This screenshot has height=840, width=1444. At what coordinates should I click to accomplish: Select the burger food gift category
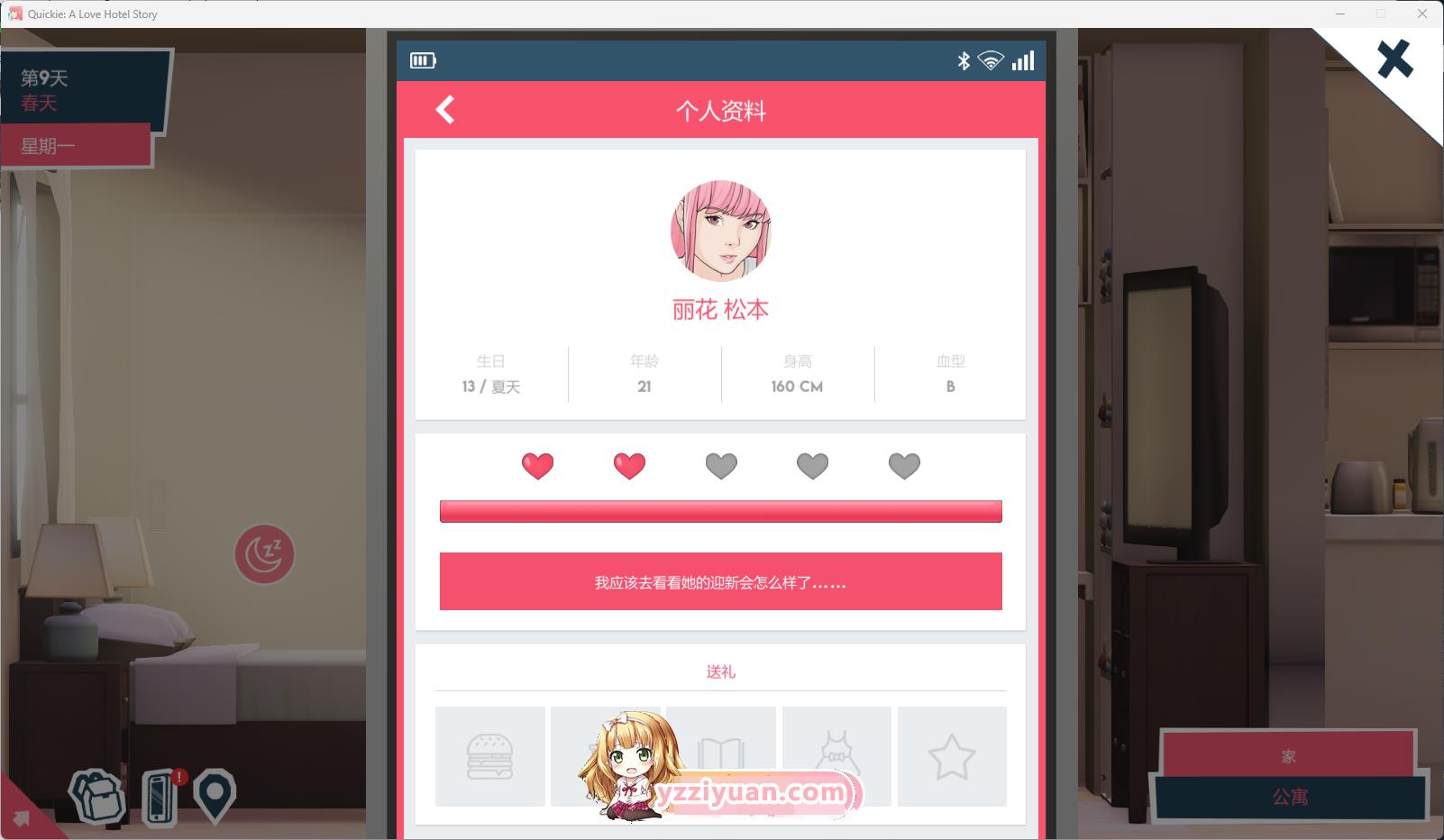tap(489, 756)
